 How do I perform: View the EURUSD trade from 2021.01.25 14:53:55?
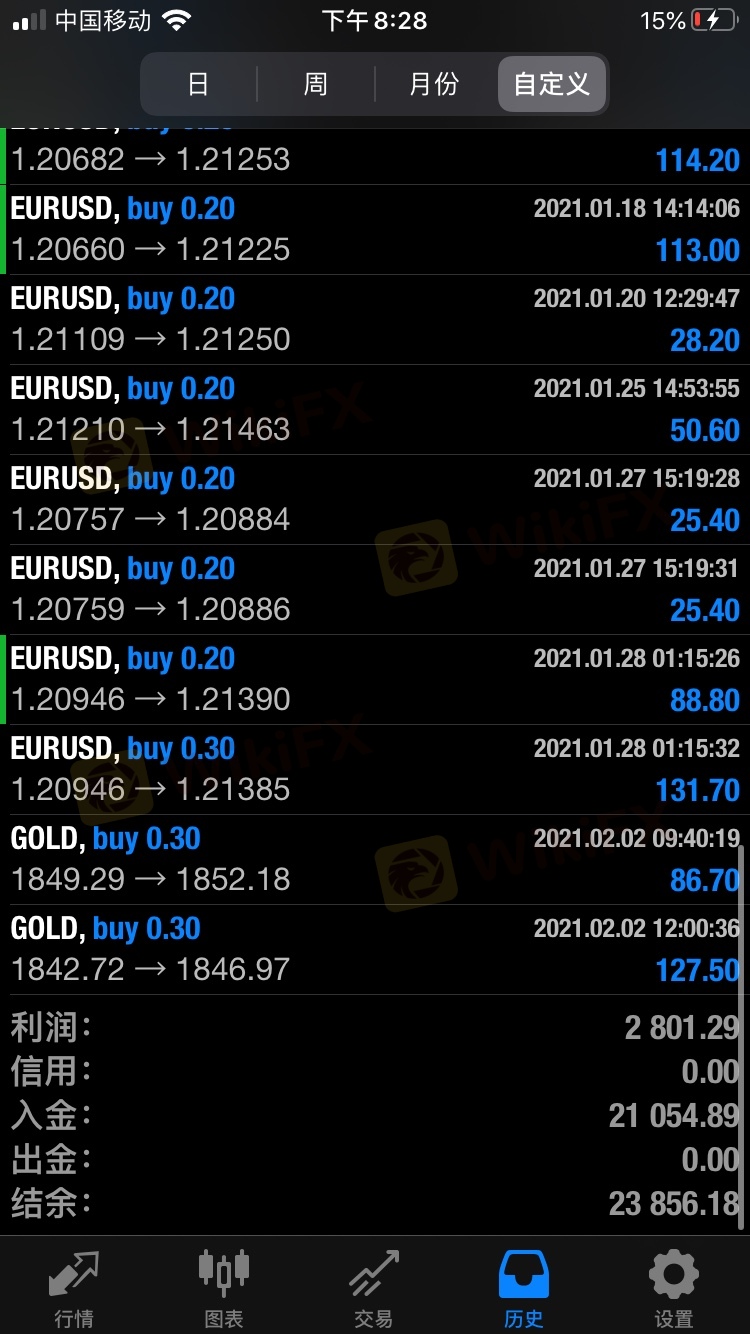[375, 410]
